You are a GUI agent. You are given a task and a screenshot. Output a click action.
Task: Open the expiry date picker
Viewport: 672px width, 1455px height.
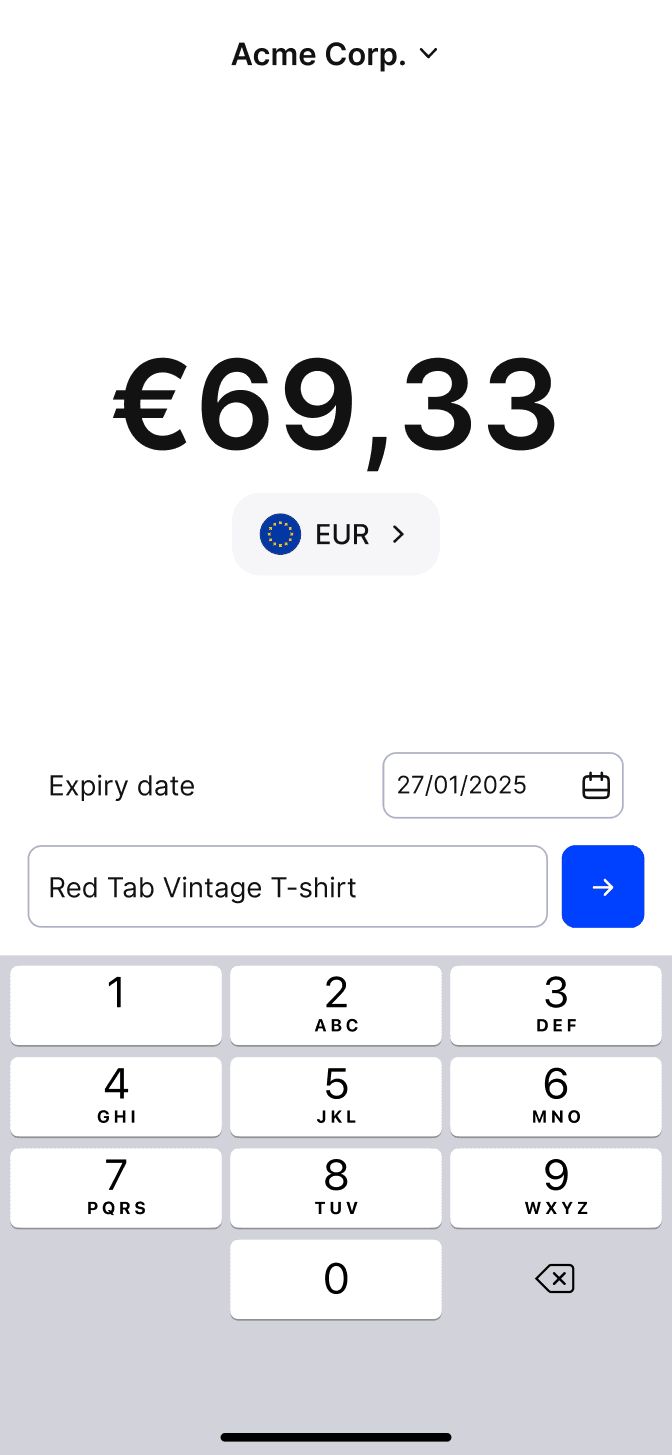pos(503,785)
